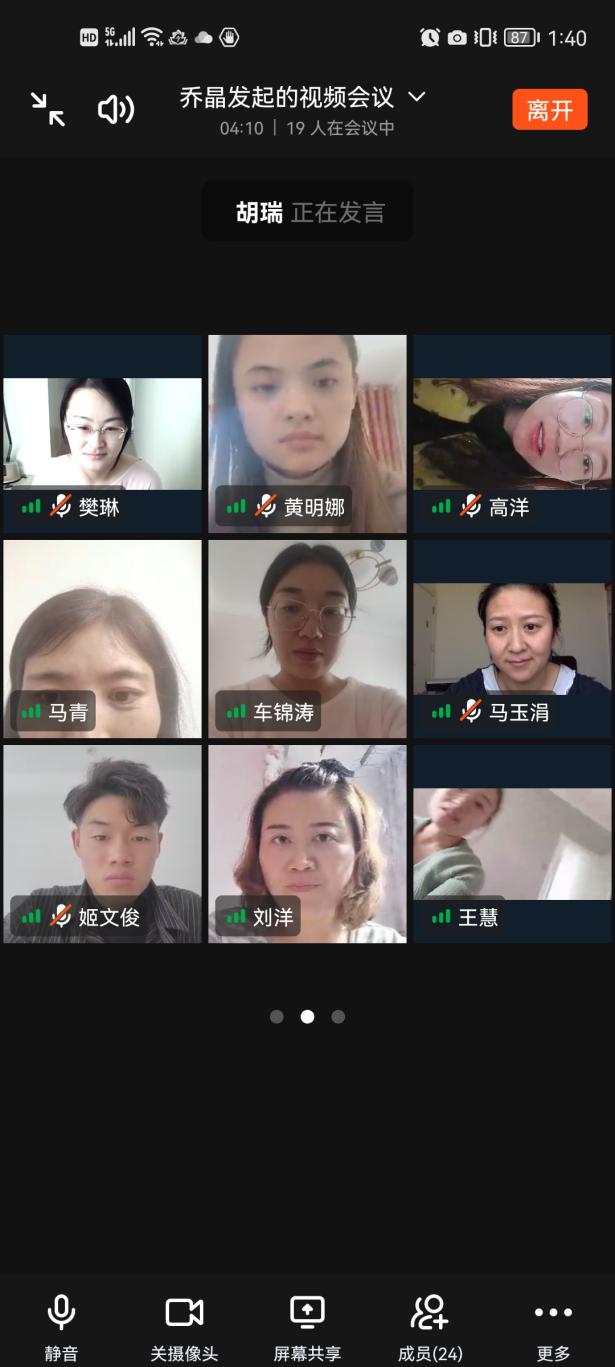Image resolution: width=615 pixels, height=1367 pixels.
Task: Turn off camera with 关摄像头
Action: point(184,1325)
